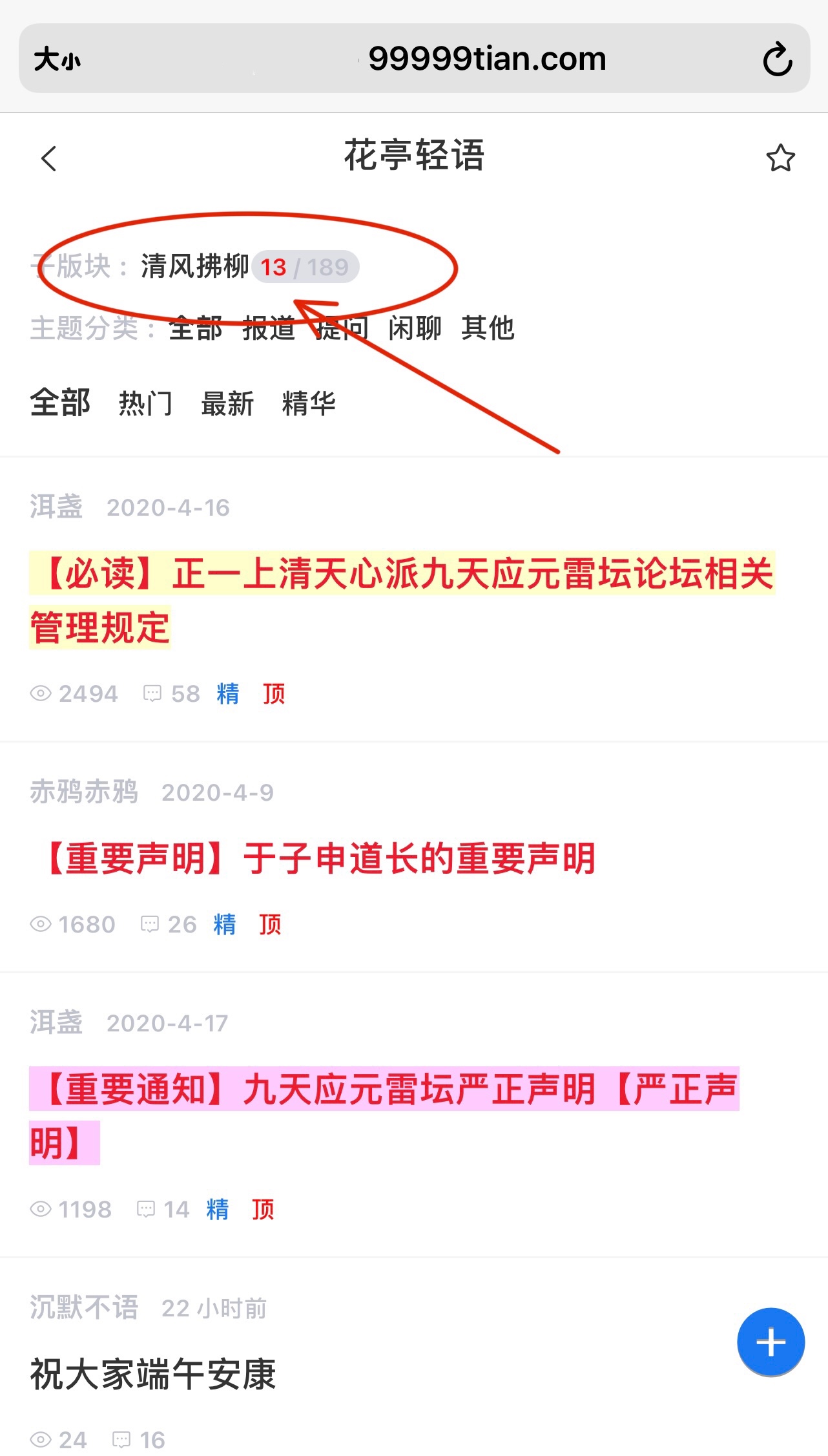Open the 祝大家端午安康 post
This screenshot has height=1456, width=828.
coord(153,1374)
